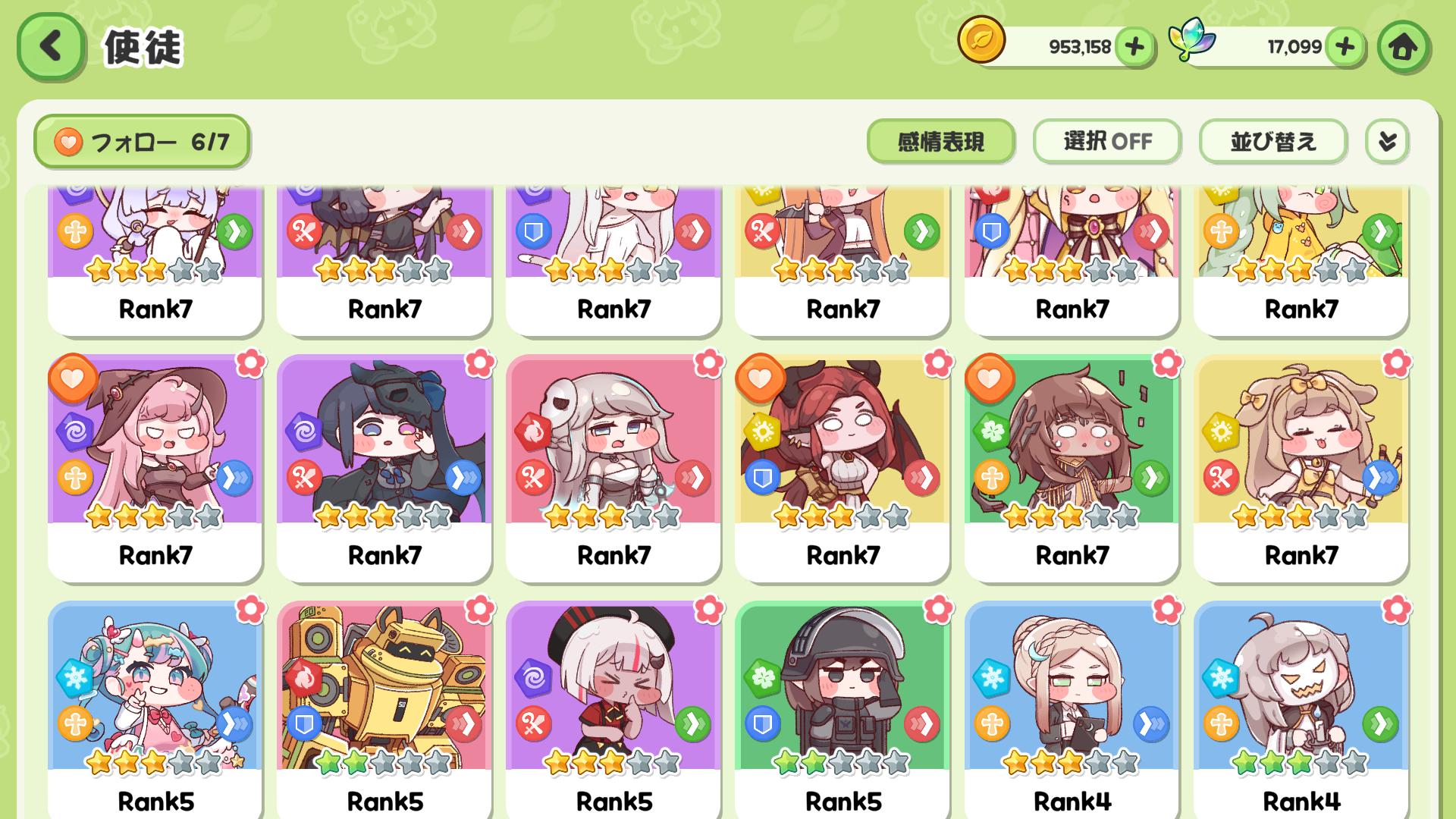Open the yellow robot Rank5 card
The image size is (1456, 819).
[384, 698]
